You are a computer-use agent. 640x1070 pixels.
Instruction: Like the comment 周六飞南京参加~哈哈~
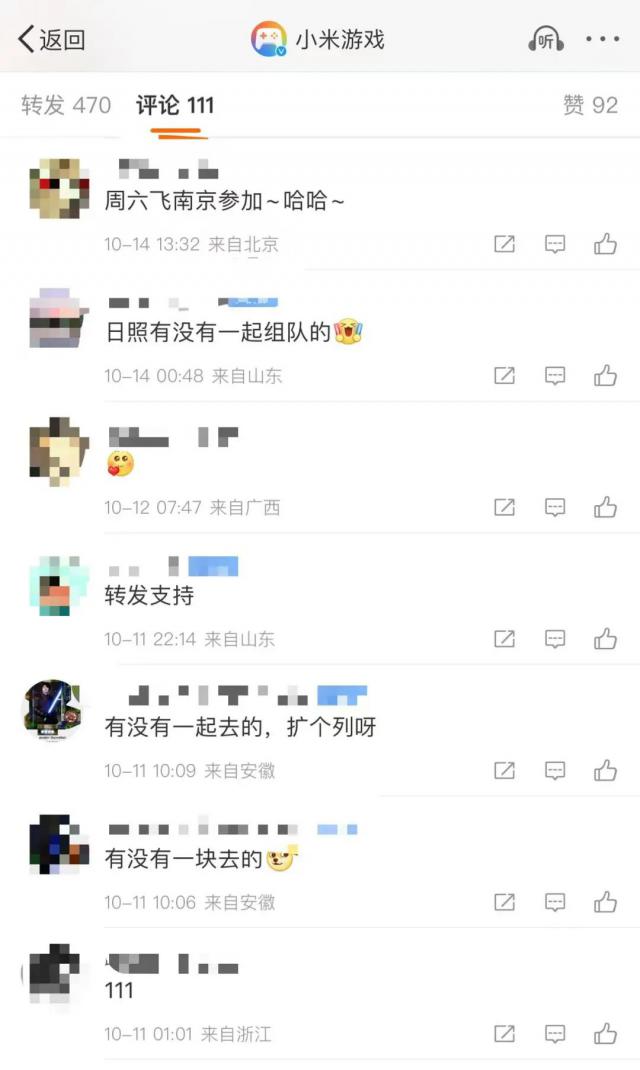(x=605, y=244)
